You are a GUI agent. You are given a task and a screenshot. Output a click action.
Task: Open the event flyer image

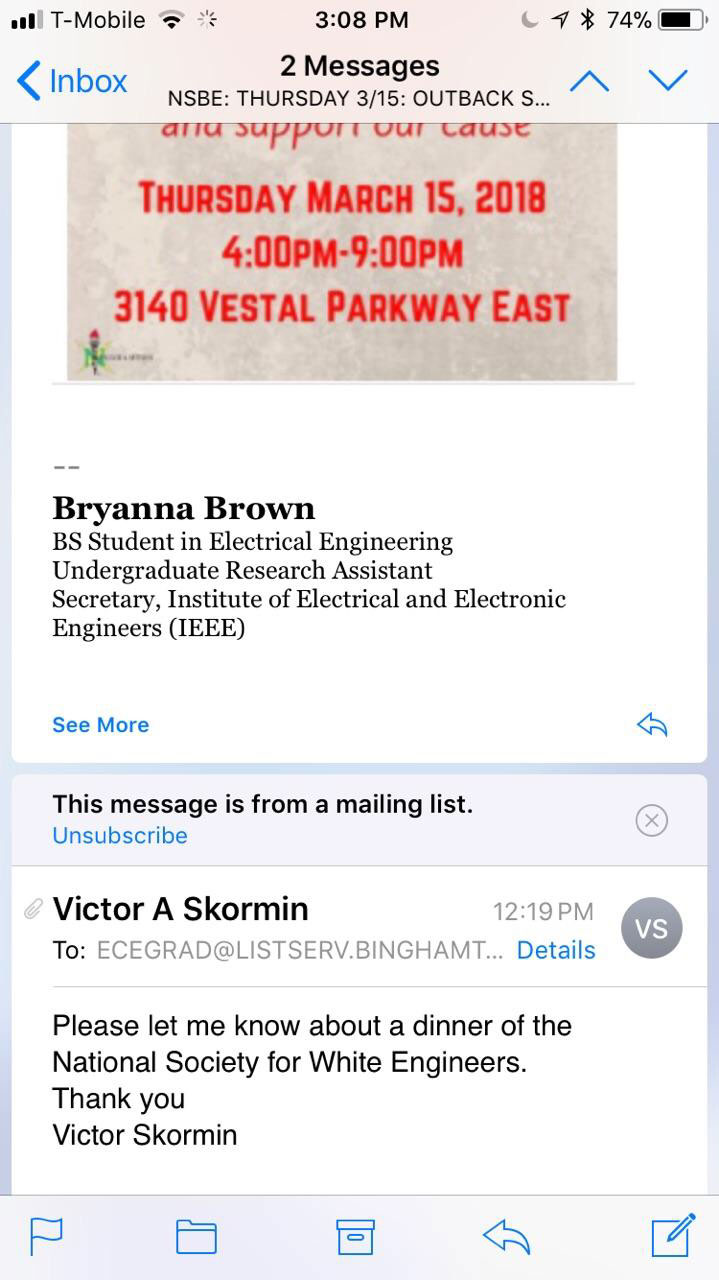(342, 250)
